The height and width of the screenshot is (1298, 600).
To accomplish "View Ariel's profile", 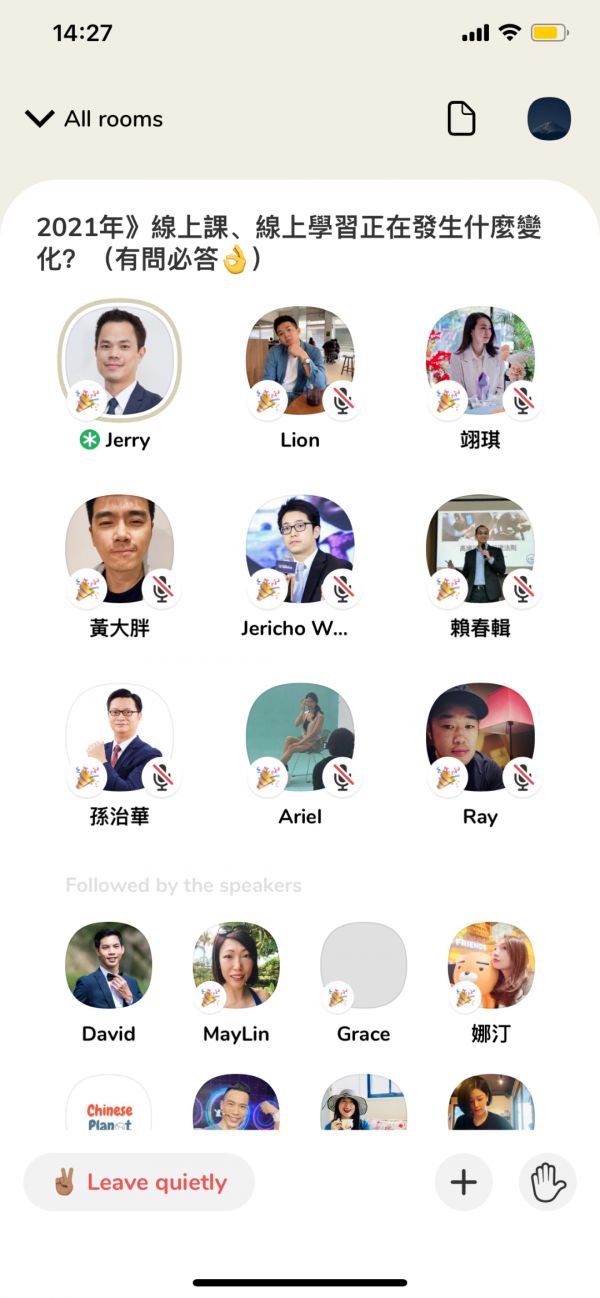I will [300, 737].
